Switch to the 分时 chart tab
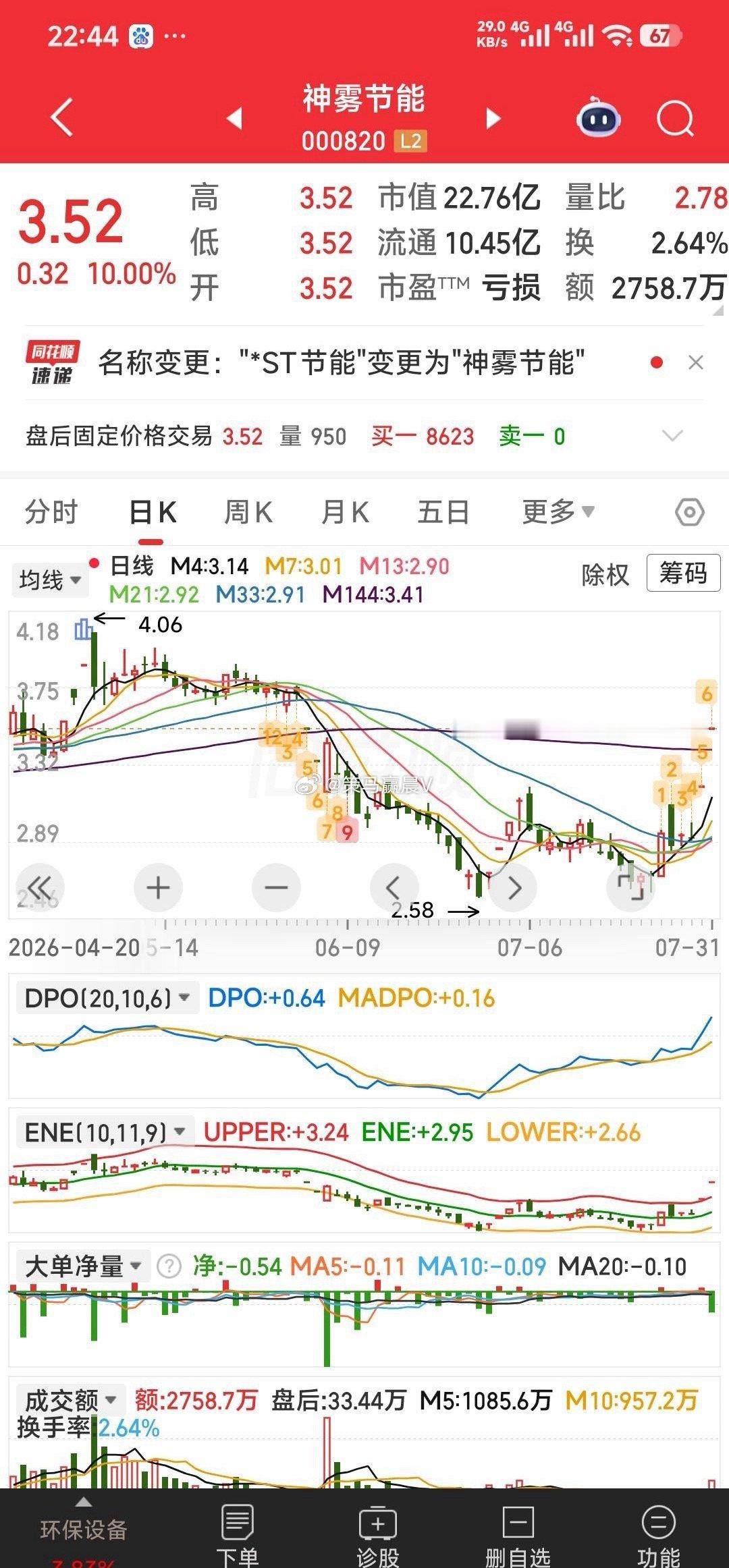 pos(51,512)
